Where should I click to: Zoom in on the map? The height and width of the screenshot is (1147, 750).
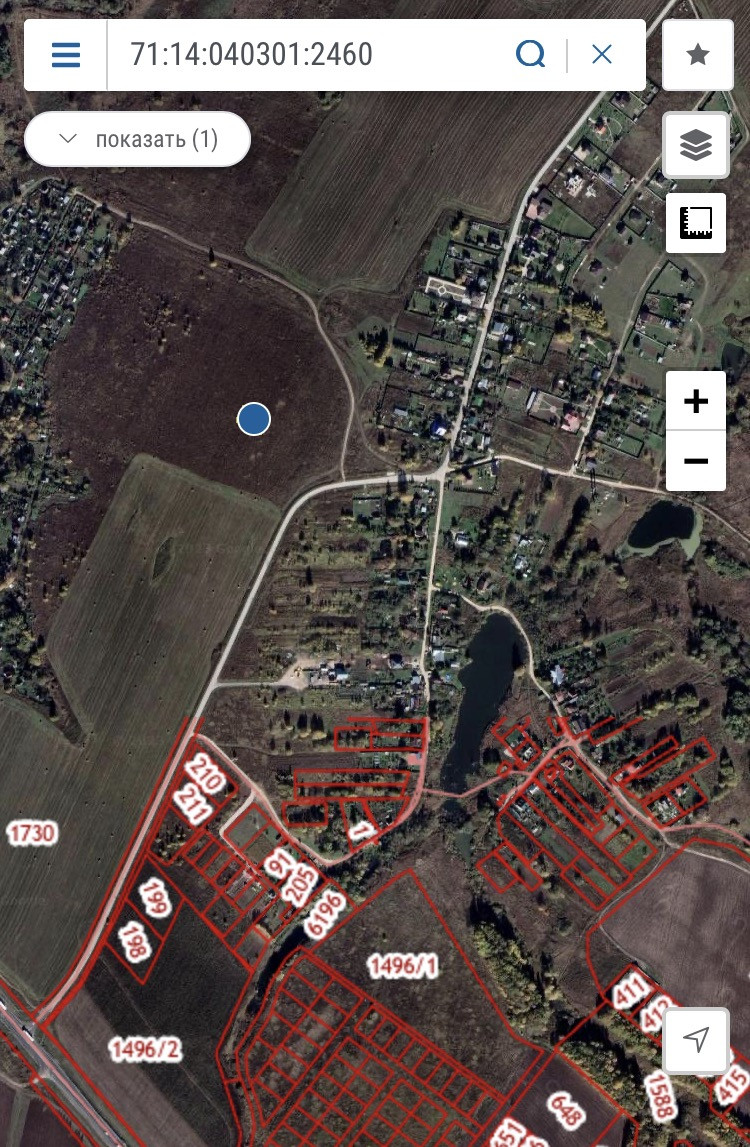pos(696,402)
